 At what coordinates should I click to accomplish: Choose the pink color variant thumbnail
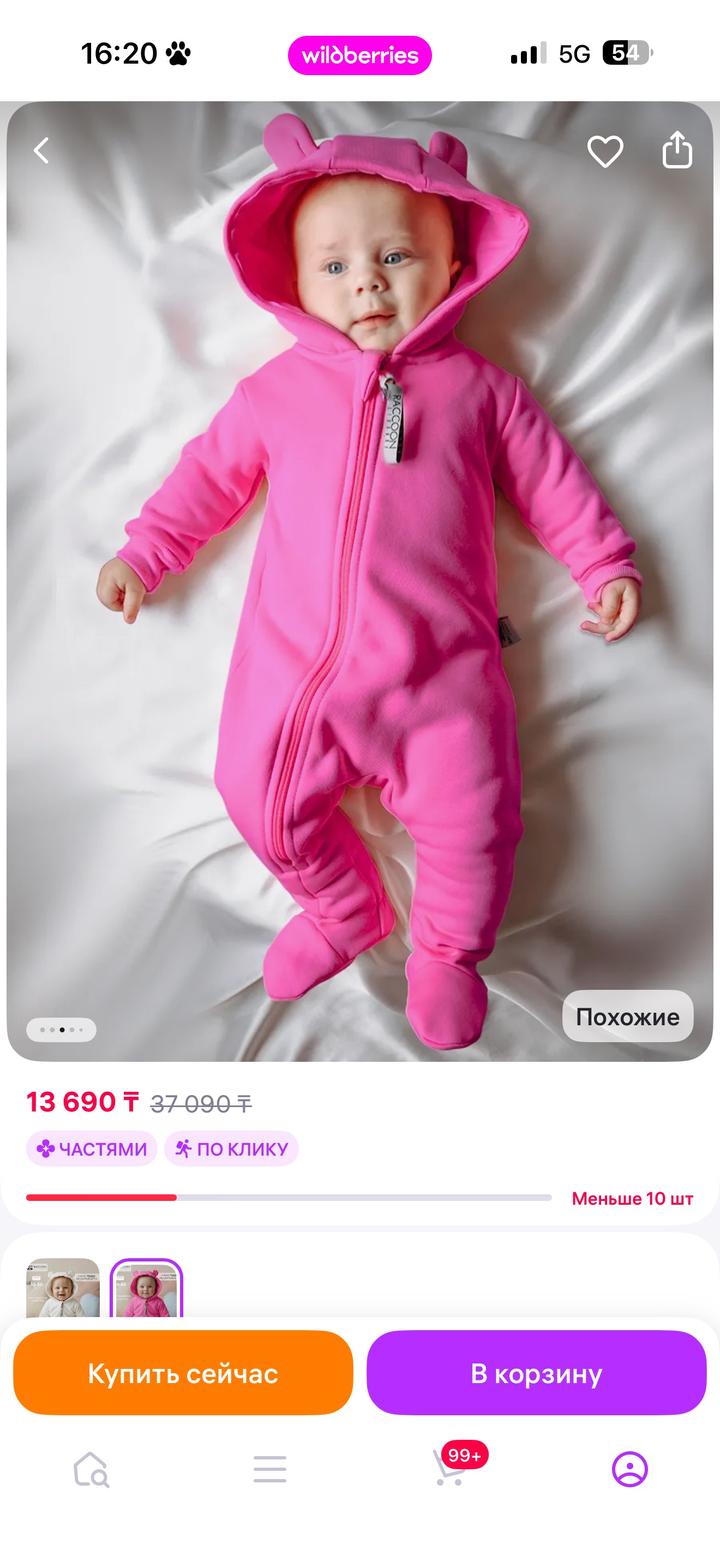[146, 1288]
